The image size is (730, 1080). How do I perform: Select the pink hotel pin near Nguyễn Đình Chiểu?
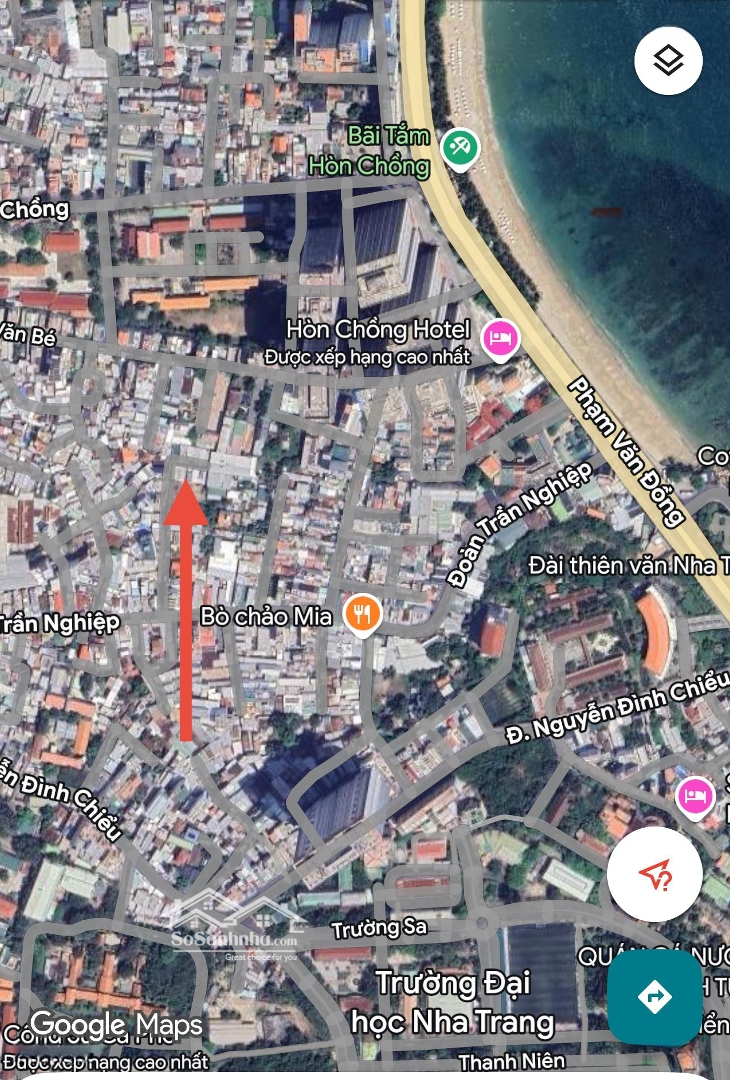[695, 796]
